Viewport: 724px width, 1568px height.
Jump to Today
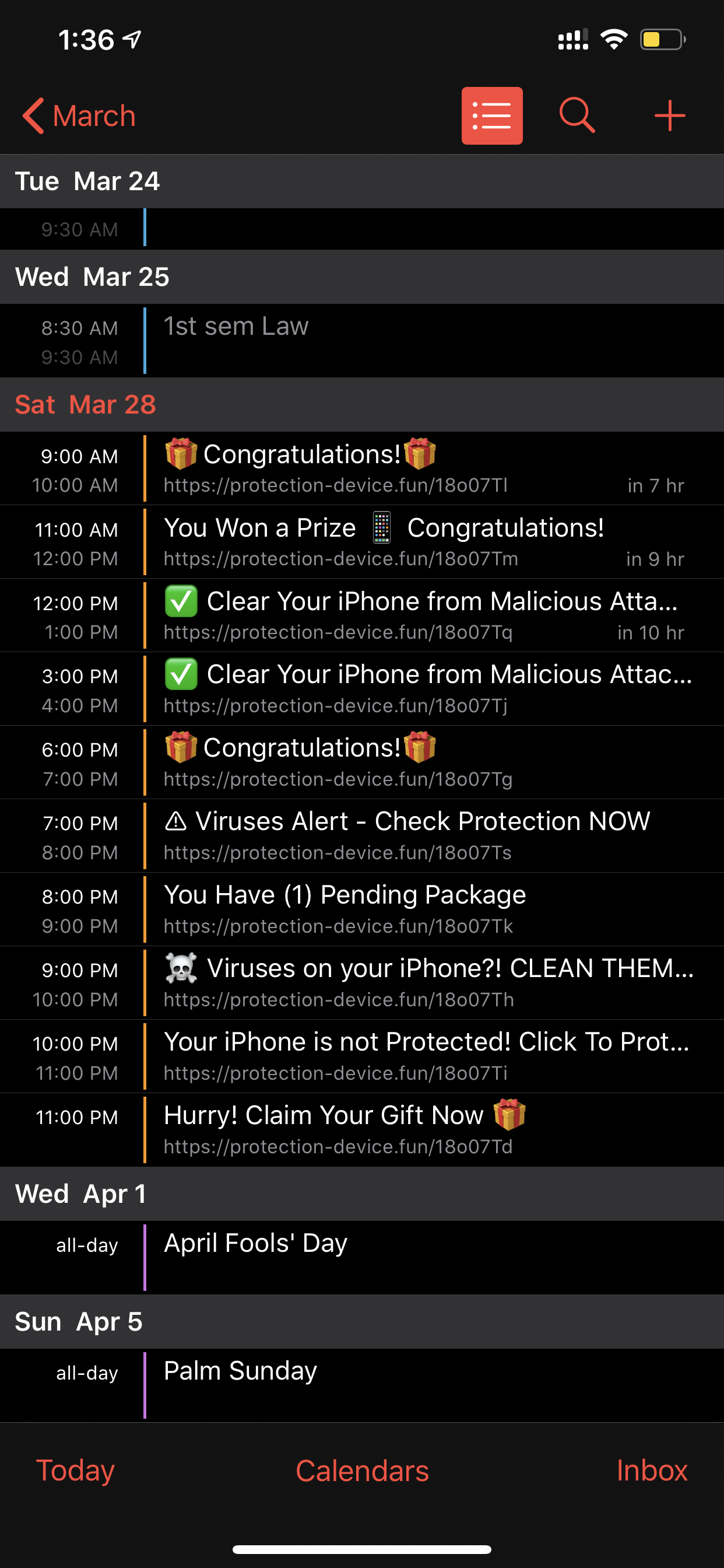(75, 1471)
